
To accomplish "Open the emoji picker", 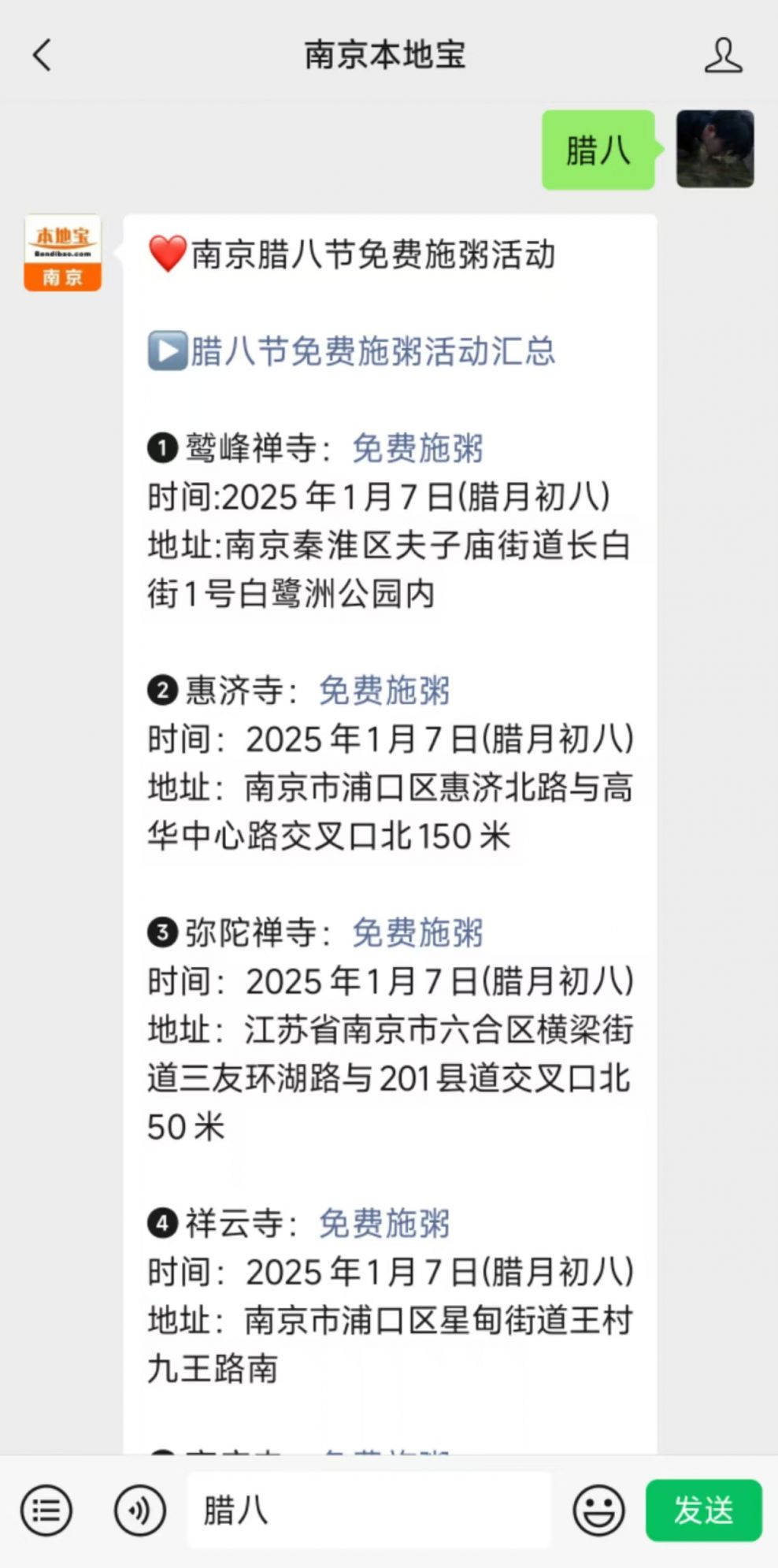I will click(598, 1511).
